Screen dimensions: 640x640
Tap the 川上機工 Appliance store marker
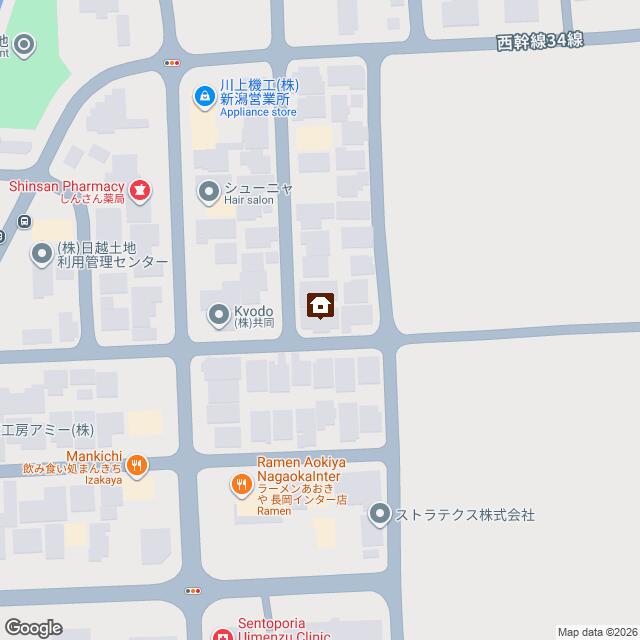[x=204, y=97]
